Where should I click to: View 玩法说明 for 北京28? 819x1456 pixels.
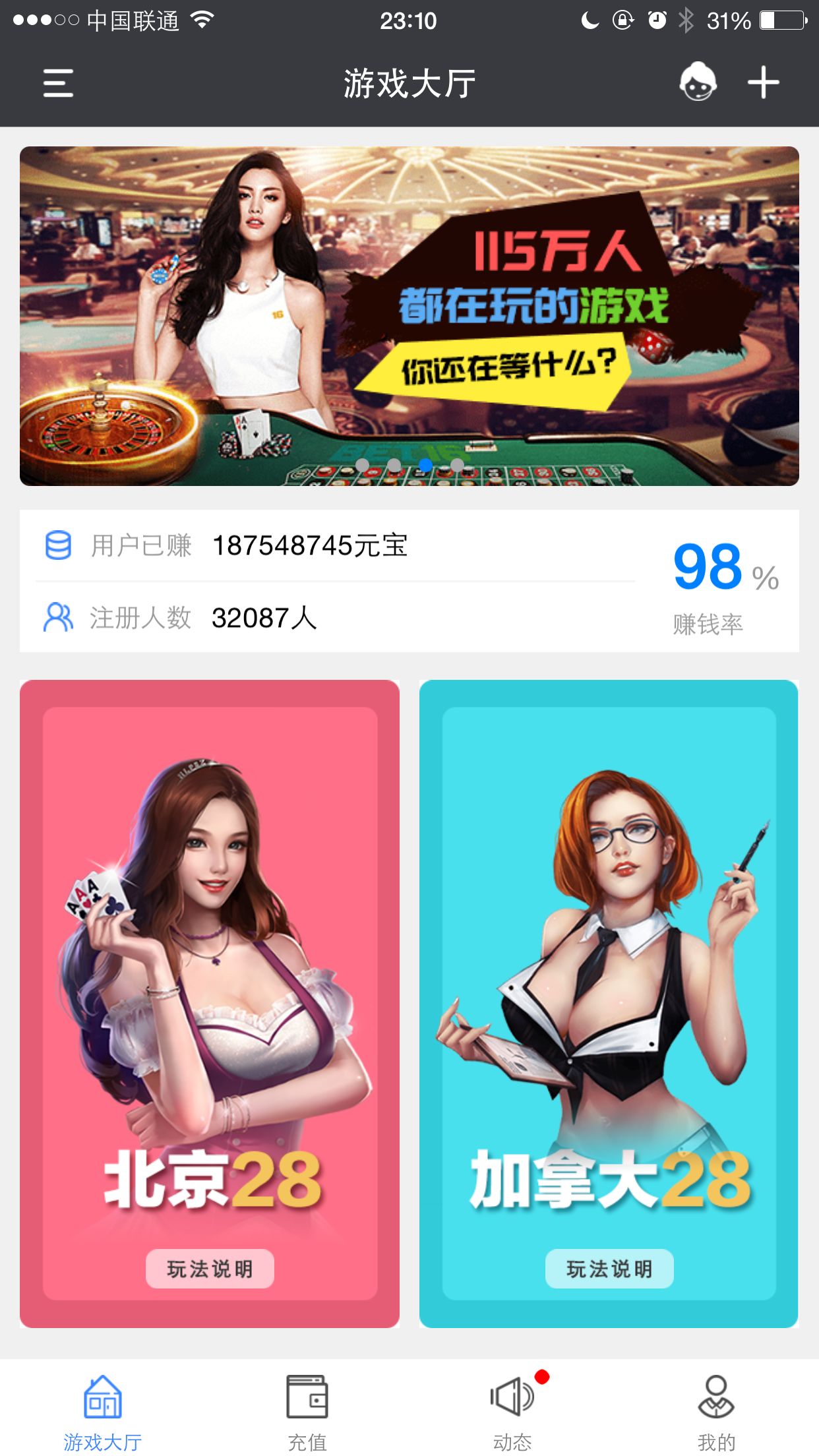pos(210,1268)
